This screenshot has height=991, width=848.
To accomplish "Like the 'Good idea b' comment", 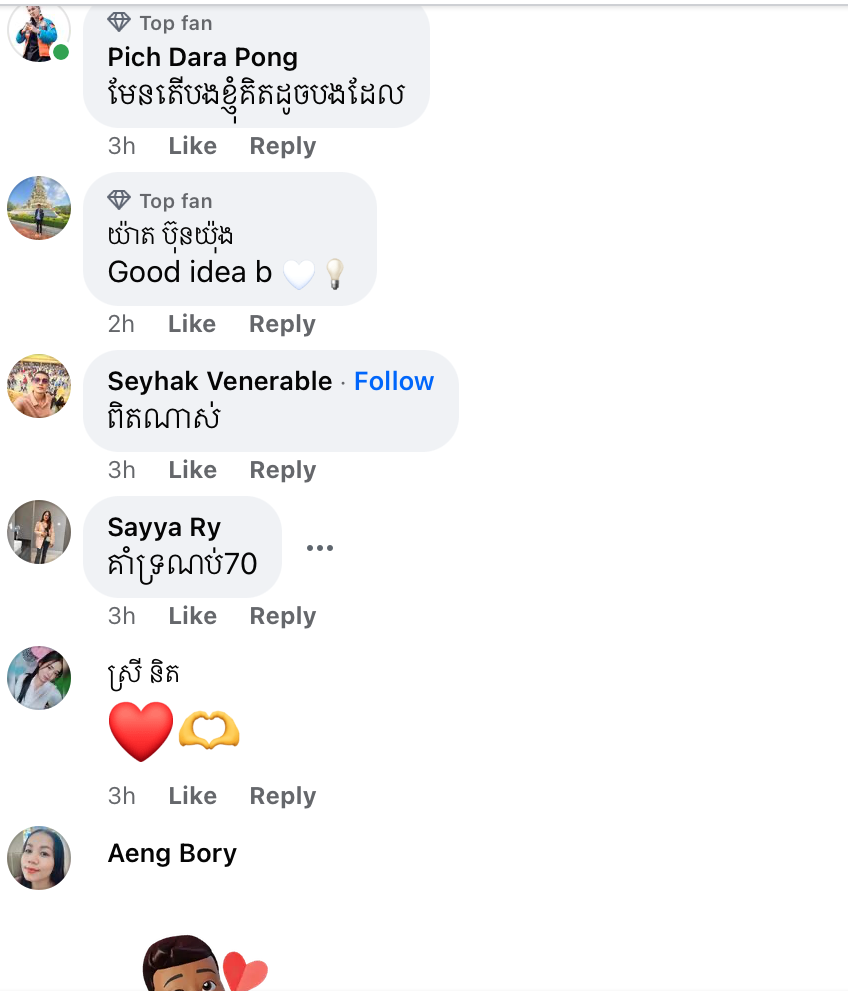I will (x=192, y=324).
